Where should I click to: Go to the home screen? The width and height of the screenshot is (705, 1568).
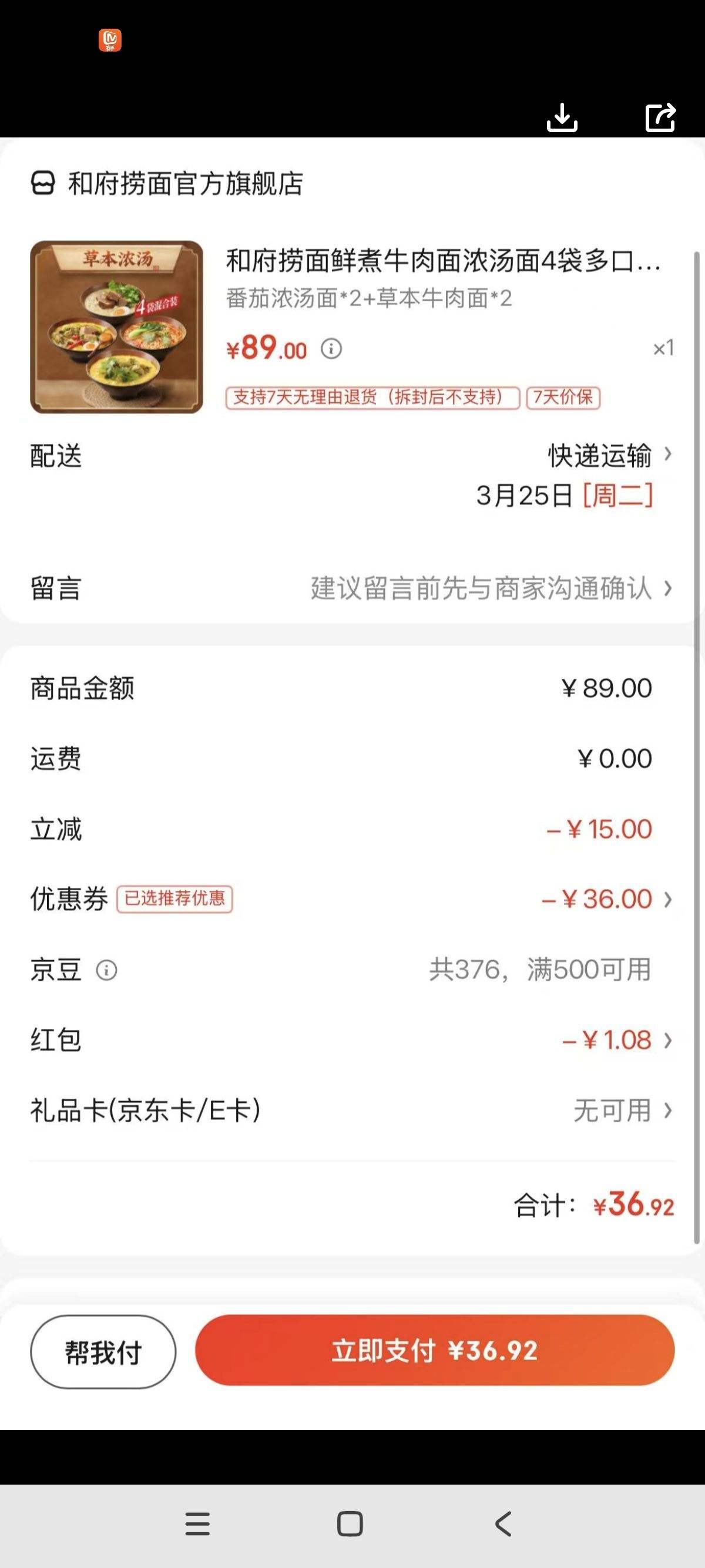[350, 1524]
